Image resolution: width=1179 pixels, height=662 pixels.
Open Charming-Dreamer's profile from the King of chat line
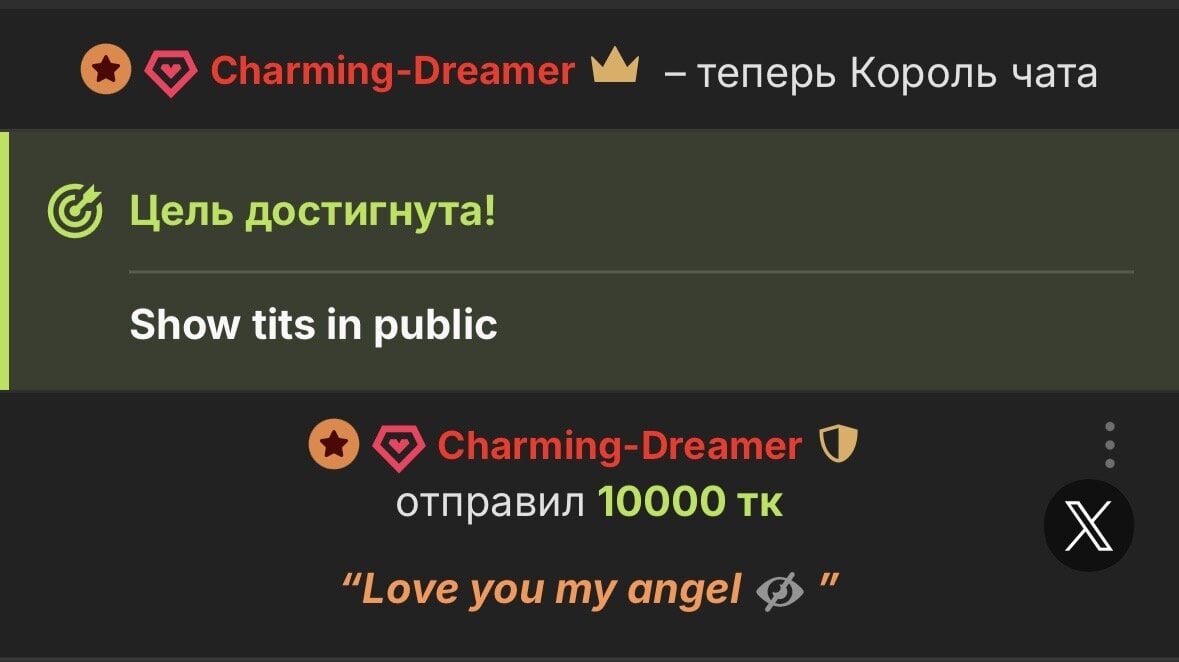click(x=392, y=72)
